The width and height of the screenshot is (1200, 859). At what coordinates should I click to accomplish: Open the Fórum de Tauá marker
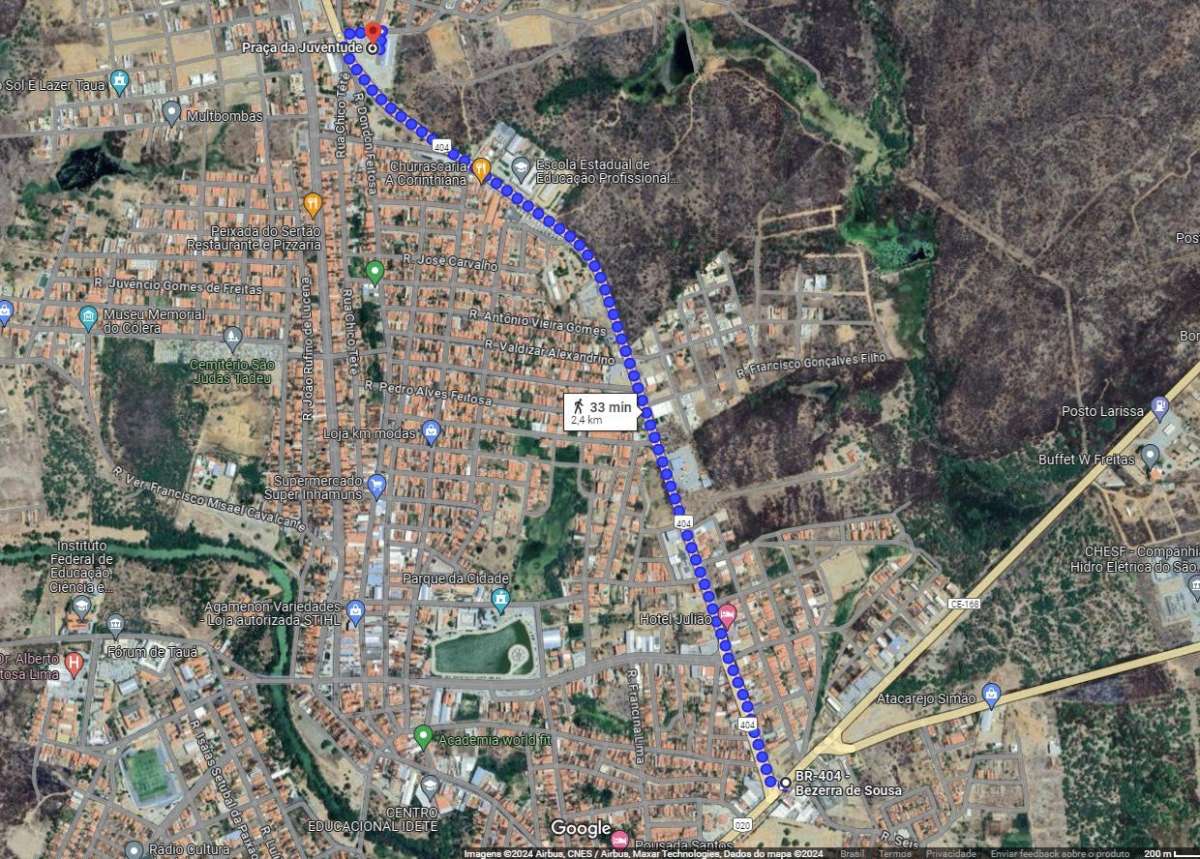[x=116, y=626]
